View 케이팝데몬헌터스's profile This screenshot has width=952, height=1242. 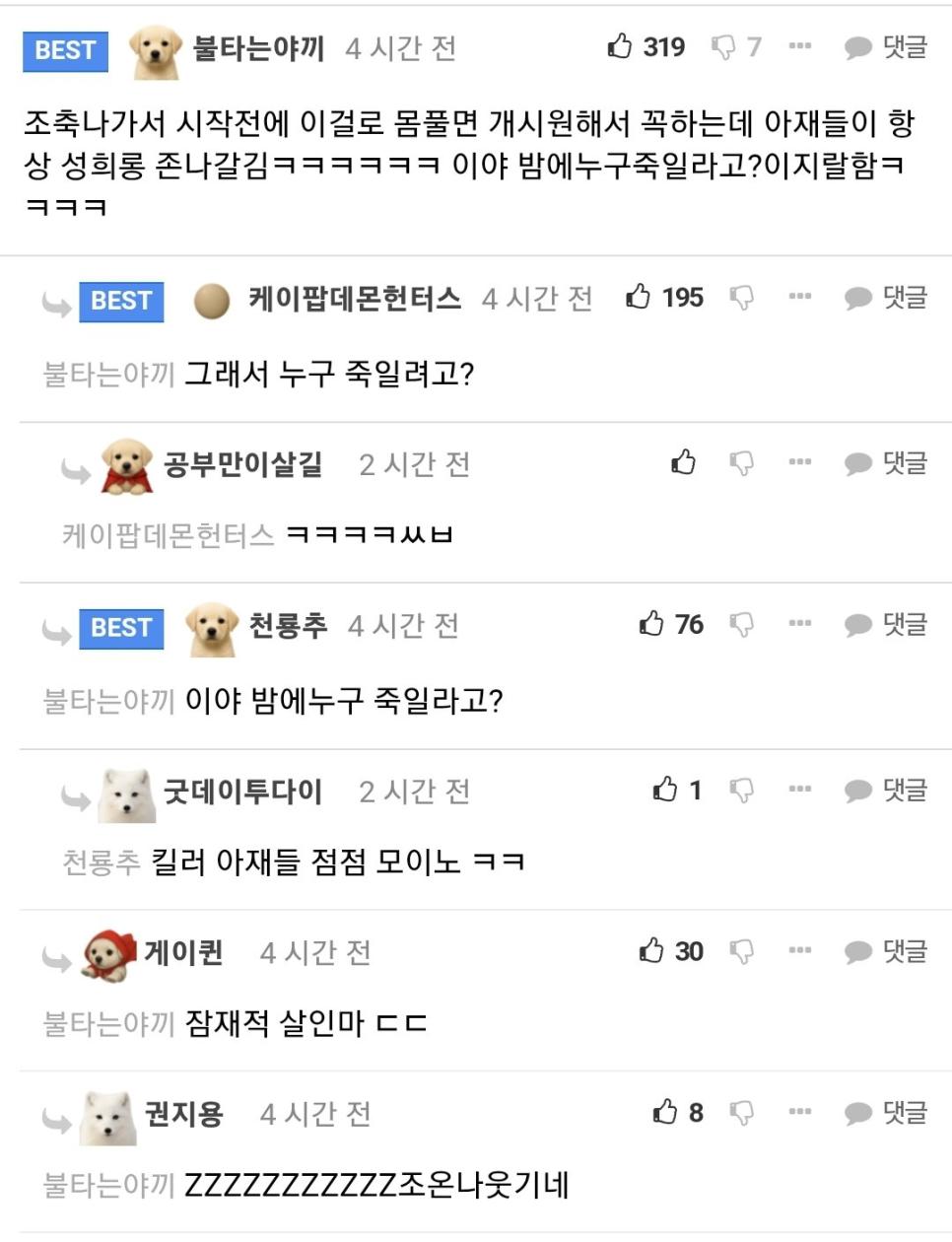click(355, 298)
